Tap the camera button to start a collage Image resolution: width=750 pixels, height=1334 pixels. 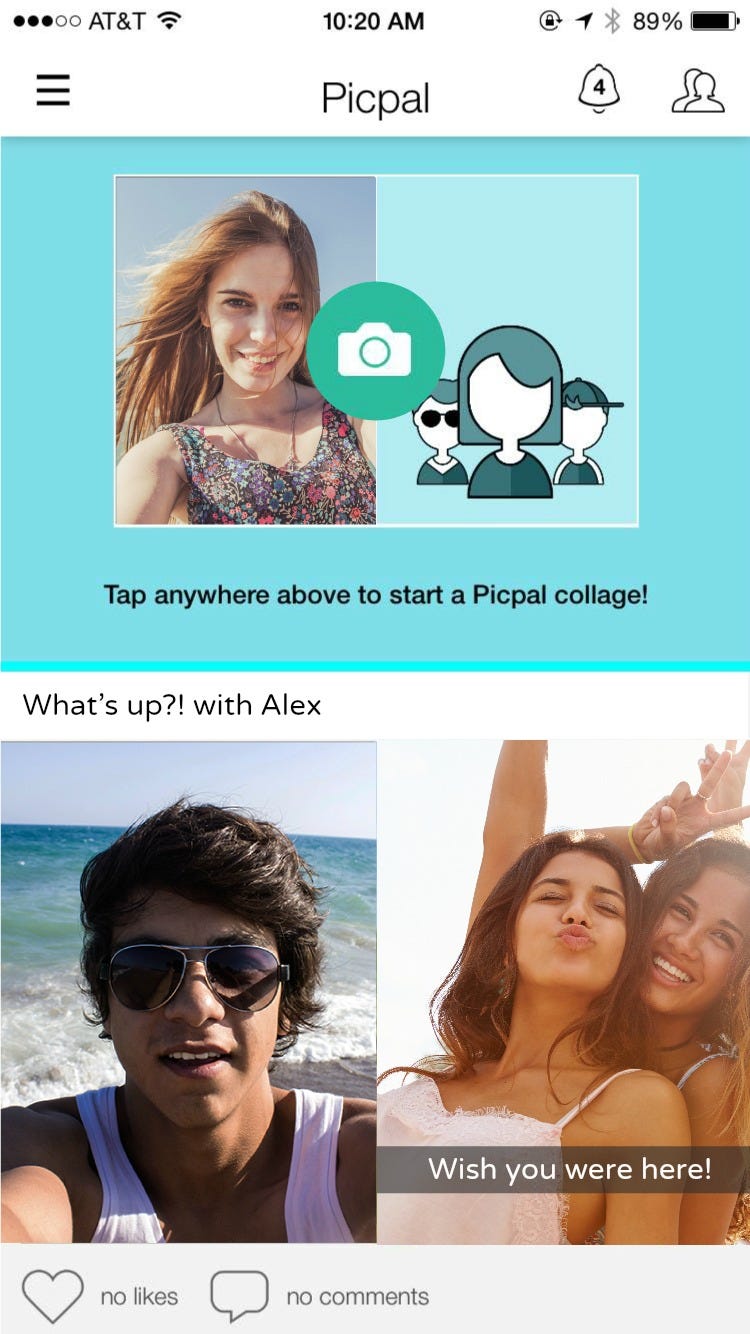[375, 351]
